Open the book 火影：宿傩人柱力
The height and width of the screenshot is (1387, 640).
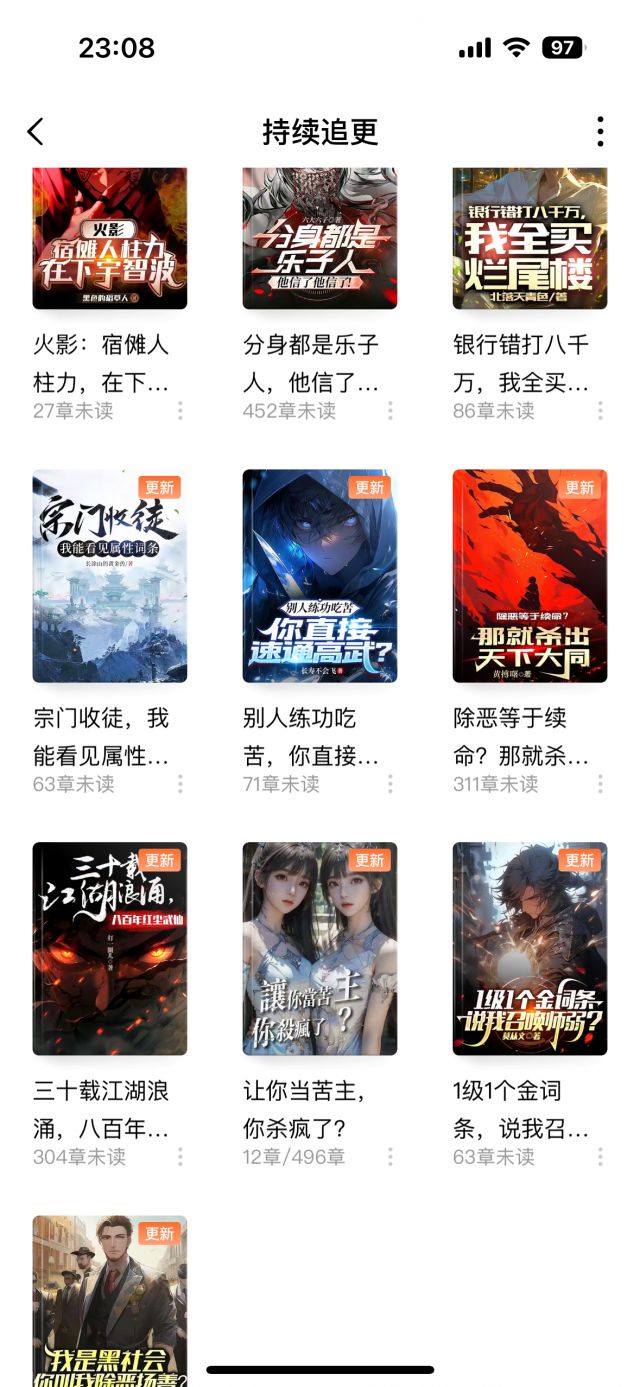tap(110, 240)
